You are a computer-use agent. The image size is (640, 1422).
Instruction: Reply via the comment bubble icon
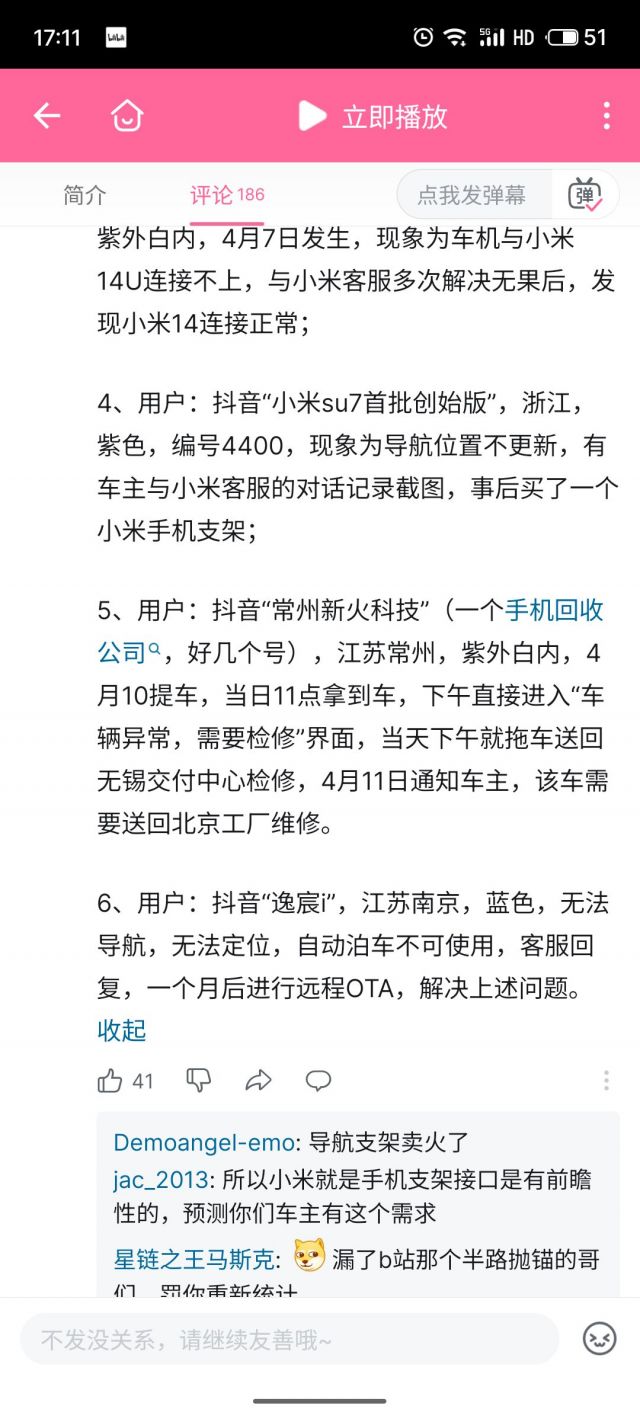pos(318,1080)
